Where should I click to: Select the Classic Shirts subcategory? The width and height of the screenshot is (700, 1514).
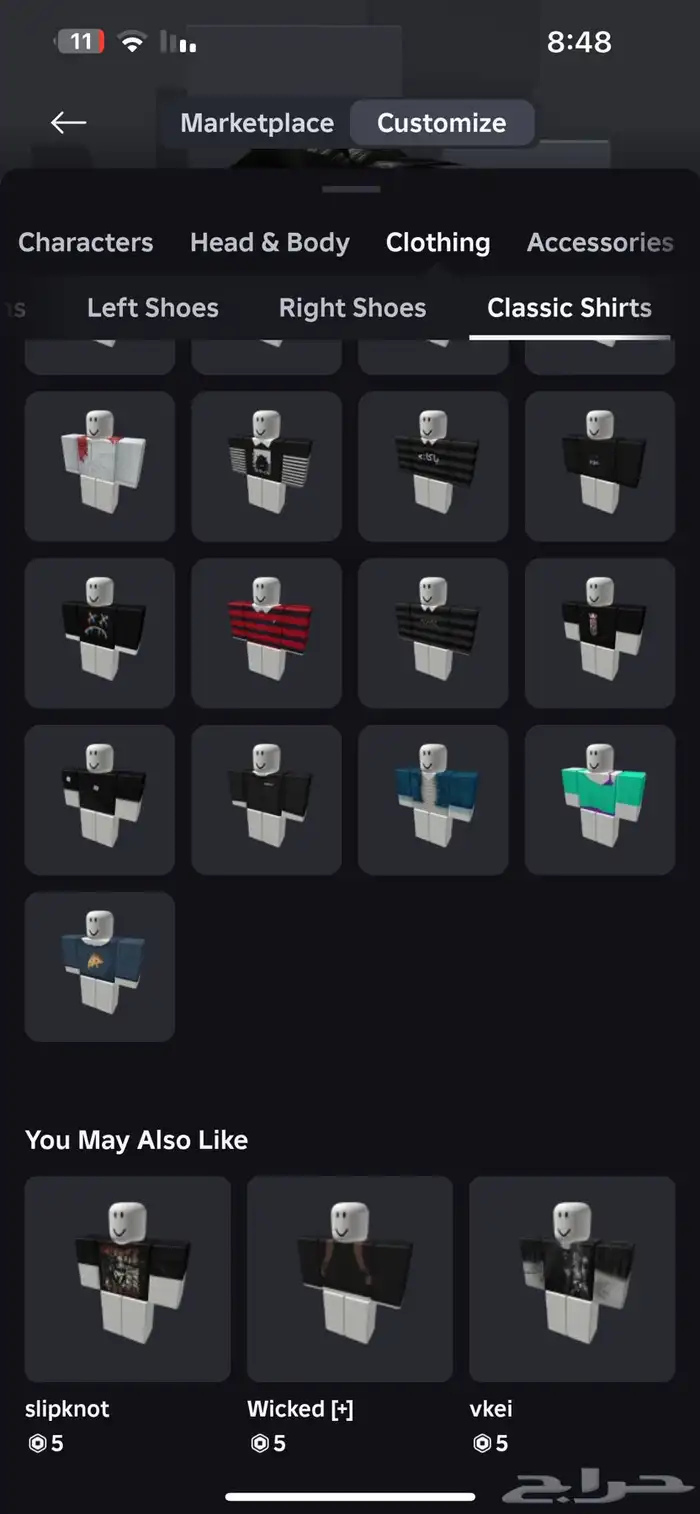click(569, 308)
